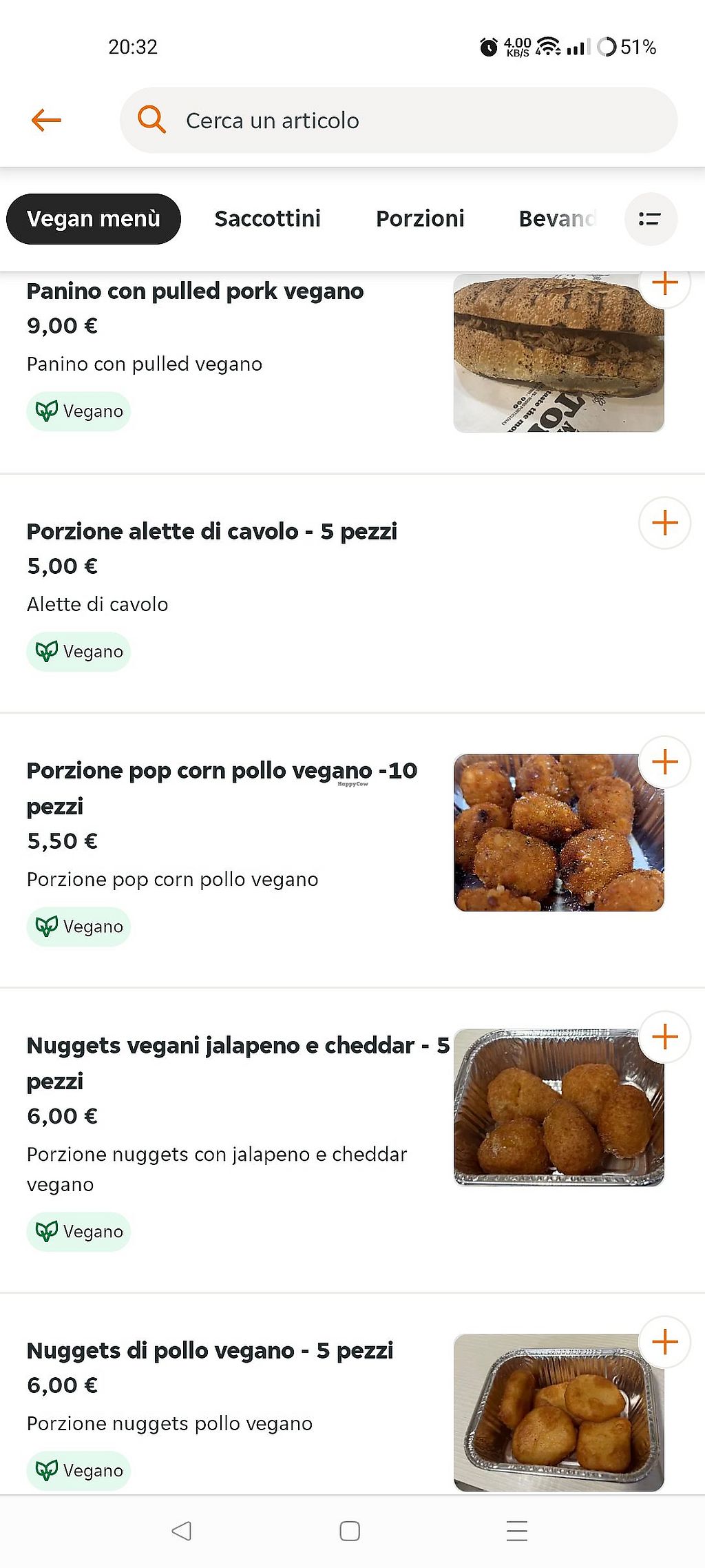Screen dimensions: 705x1568
Task: Open the pop corn pollo vegano photo
Action: [x=558, y=833]
